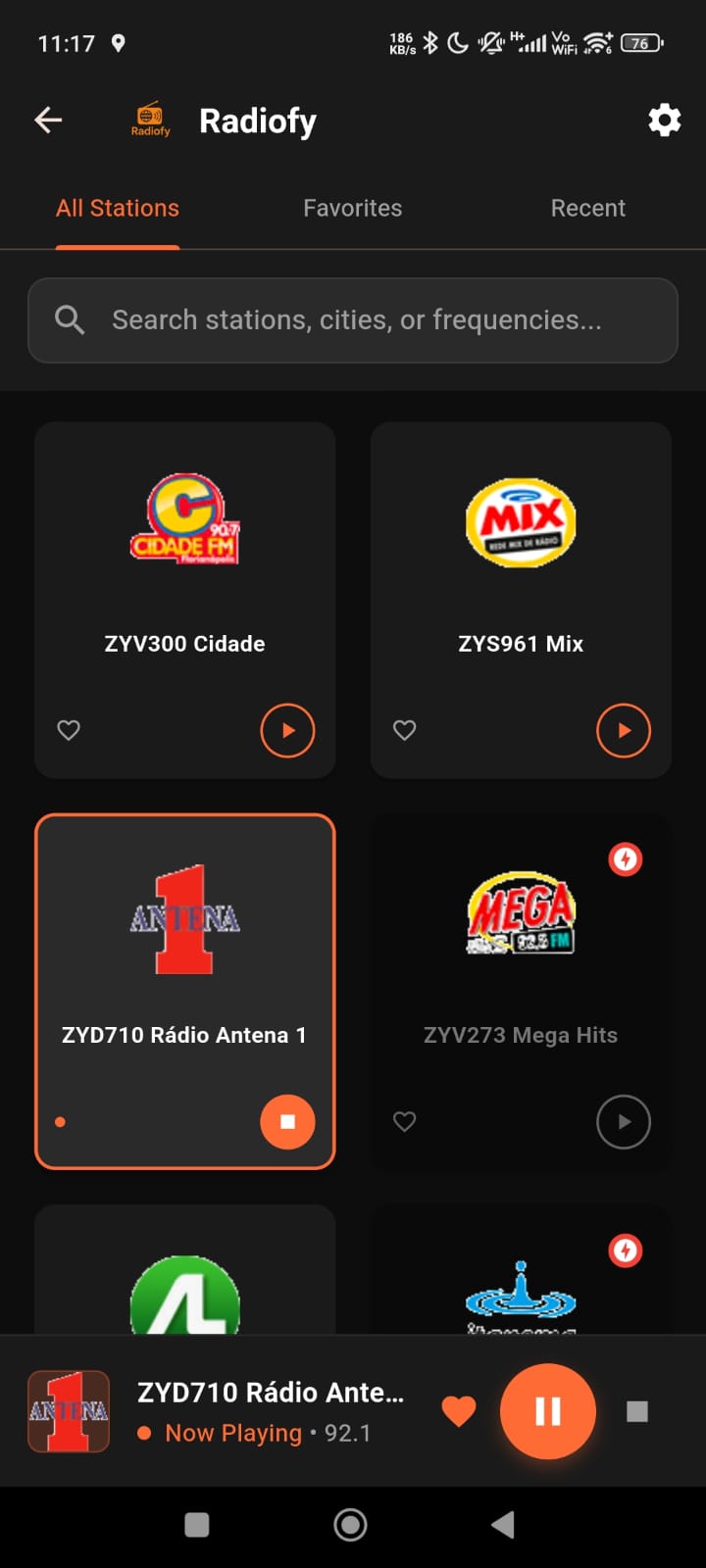The height and width of the screenshot is (1568, 706).
Task: Pause playback in the mini player
Action: coord(547,1411)
